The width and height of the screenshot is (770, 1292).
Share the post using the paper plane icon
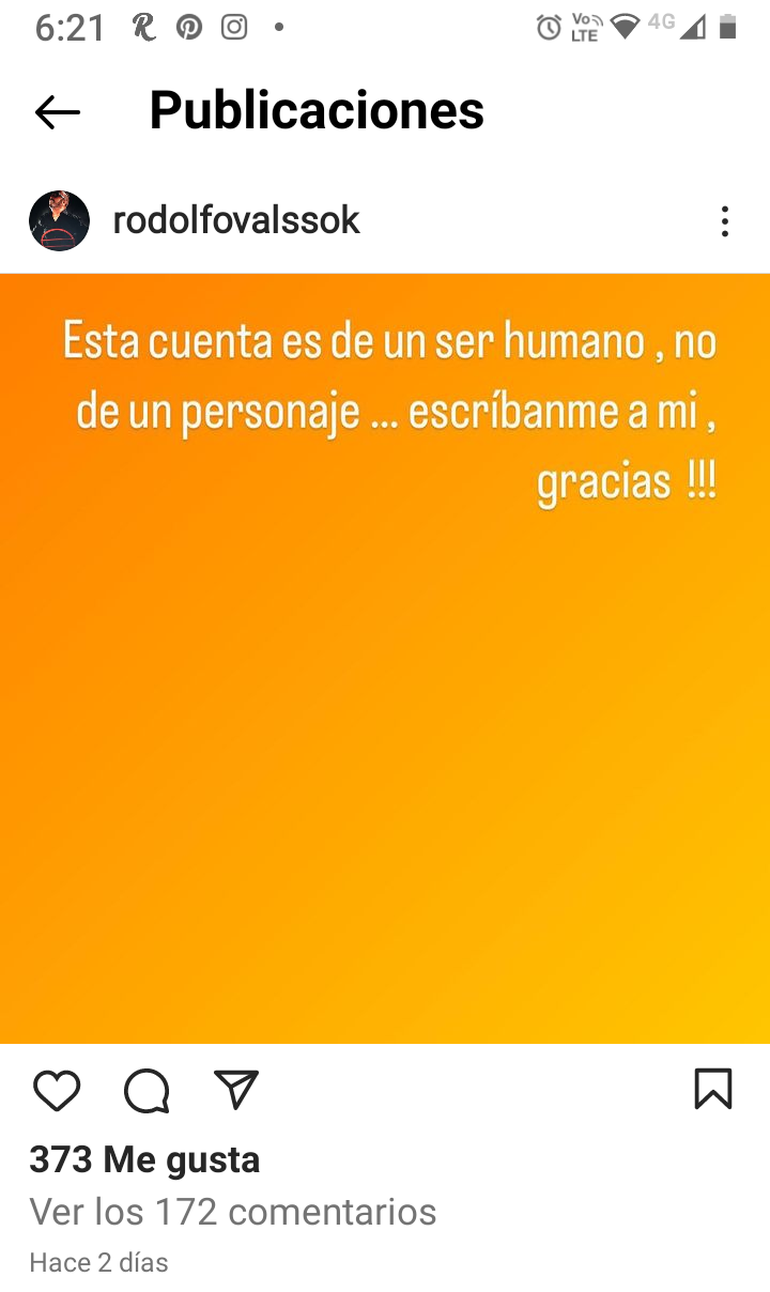click(x=235, y=1091)
